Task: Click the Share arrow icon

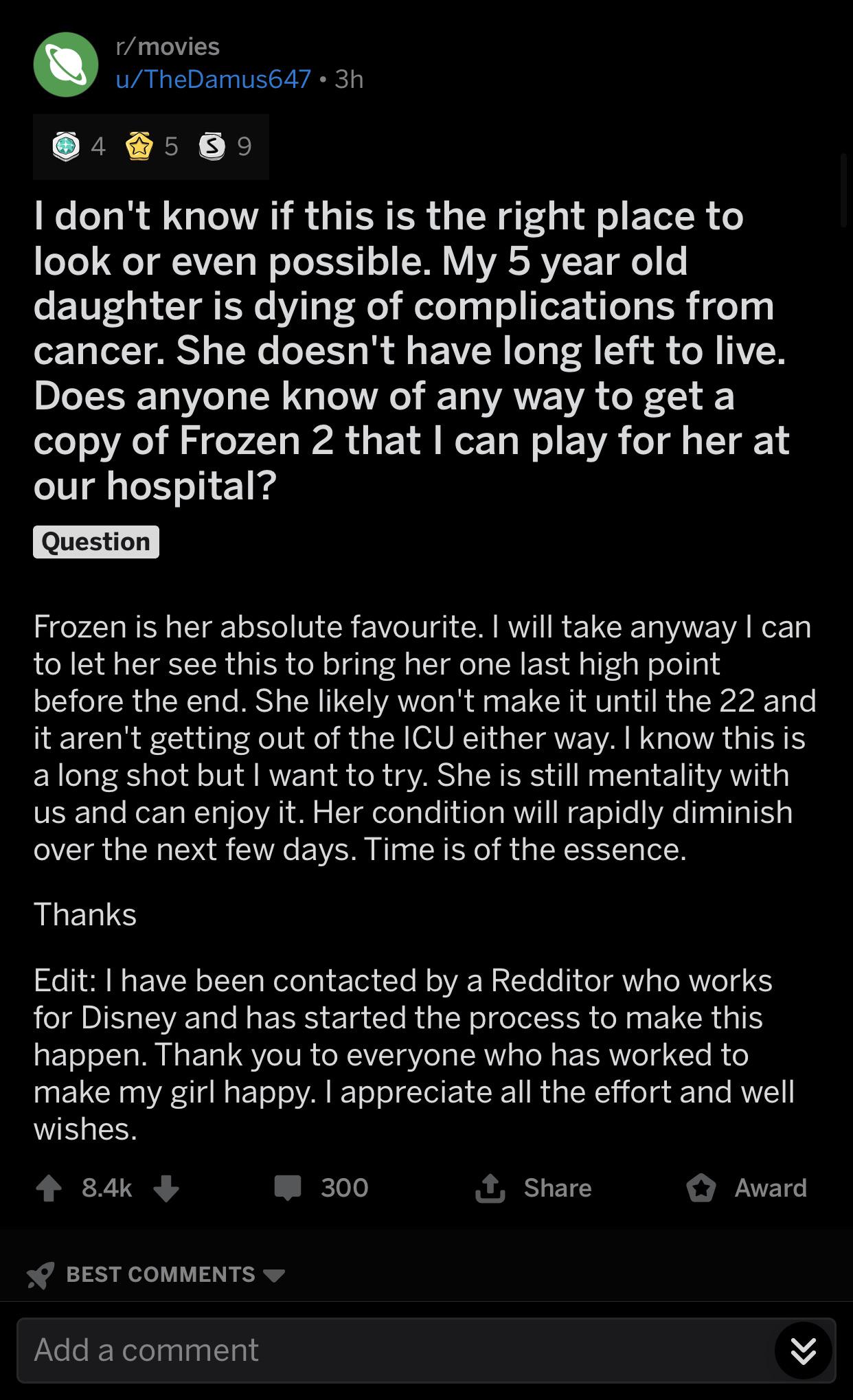Action: tap(490, 1188)
